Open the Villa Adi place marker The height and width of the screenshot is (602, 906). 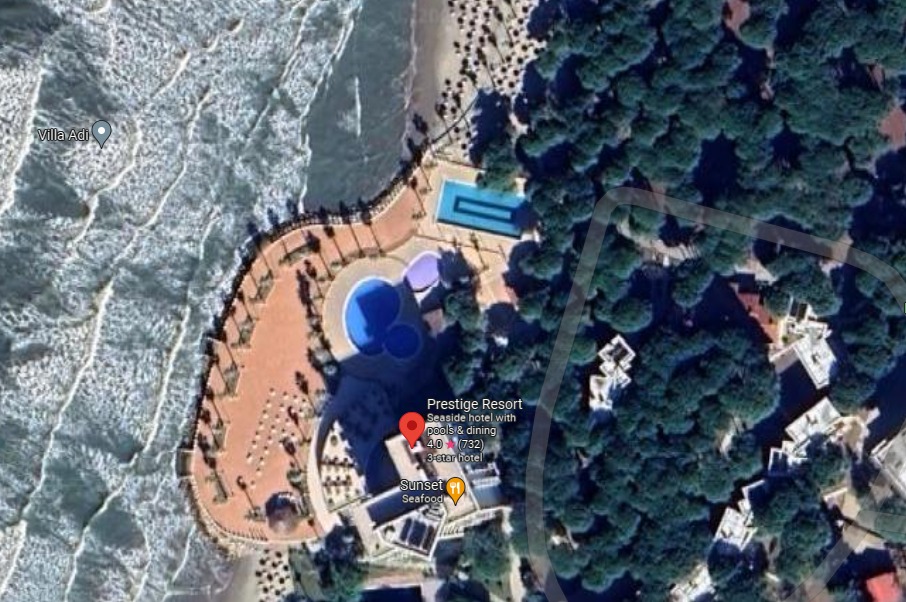pyautogui.click(x=101, y=133)
